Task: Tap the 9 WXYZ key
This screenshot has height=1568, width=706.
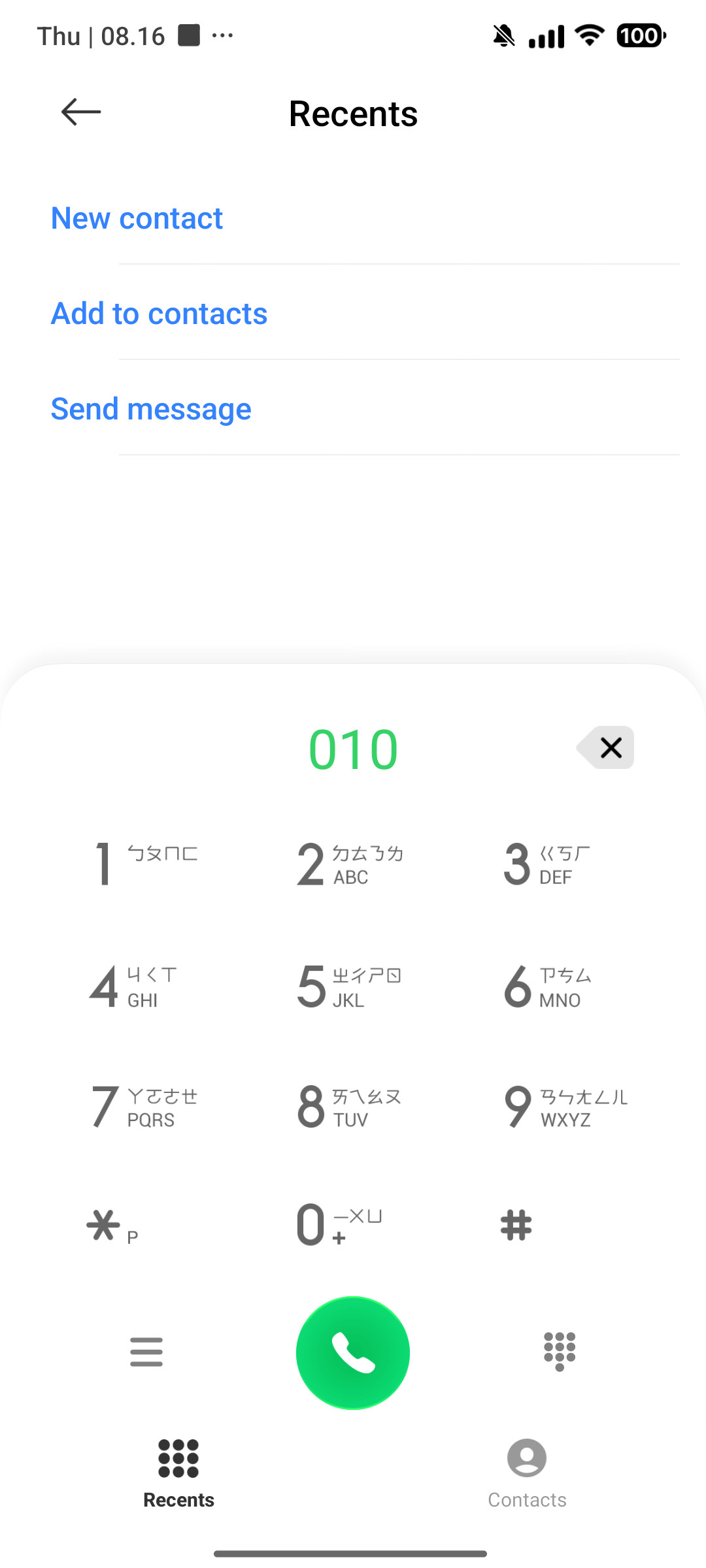Action: coord(566,1107)
